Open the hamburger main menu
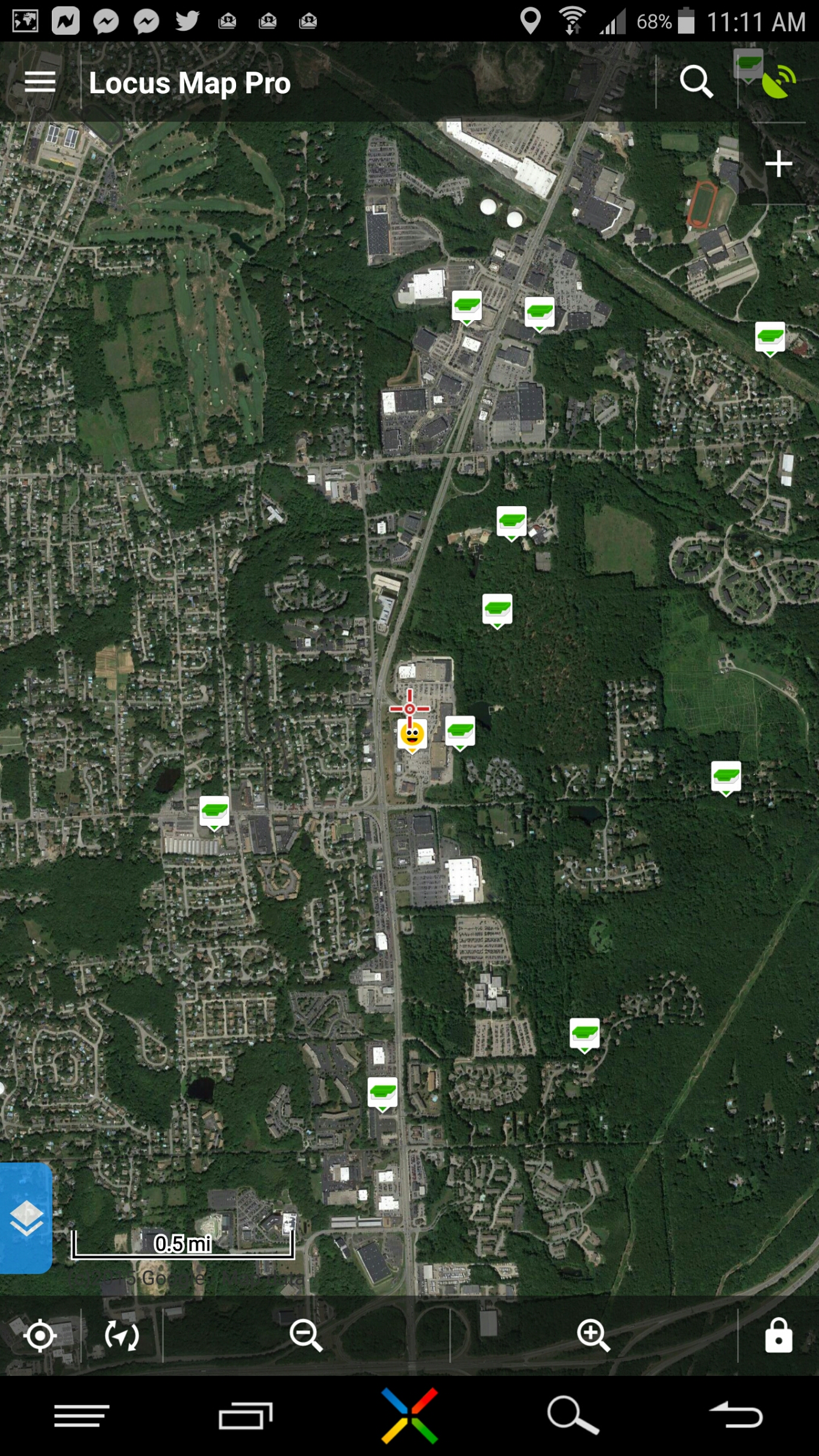The width and height of the screenshot is (819, 1456). (x=40, y=82)
